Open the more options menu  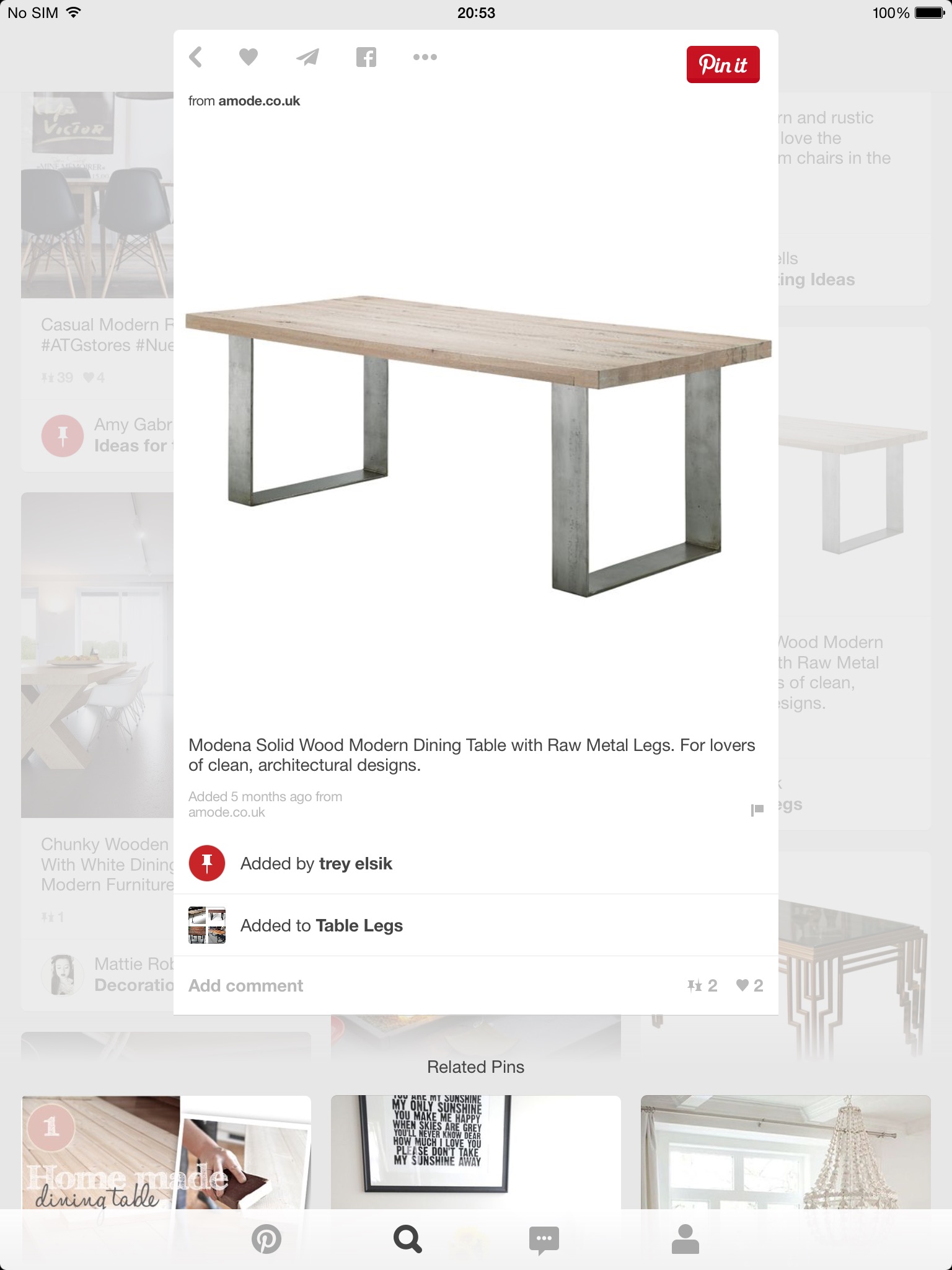425,57
